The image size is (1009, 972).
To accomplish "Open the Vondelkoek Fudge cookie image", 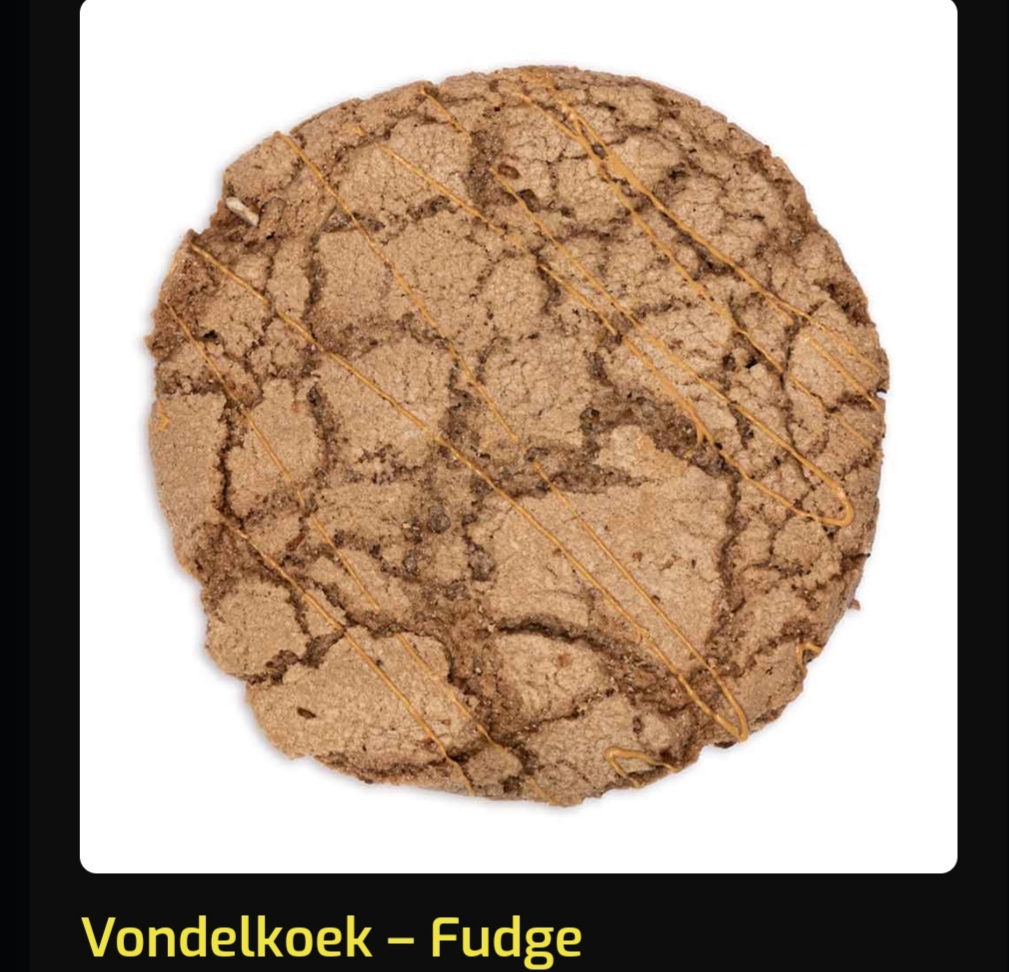I will [x=518, y=435].
